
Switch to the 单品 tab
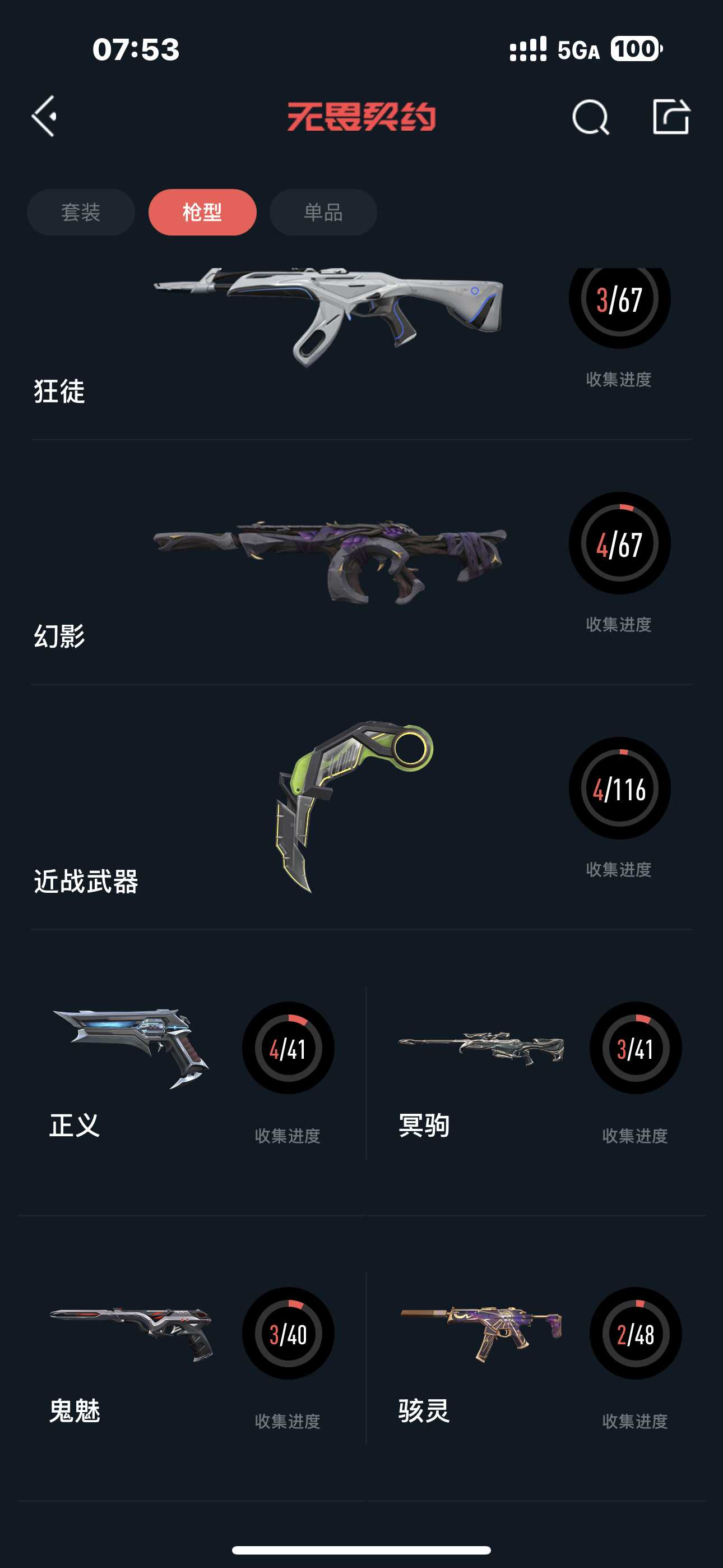tap(323, 213)
